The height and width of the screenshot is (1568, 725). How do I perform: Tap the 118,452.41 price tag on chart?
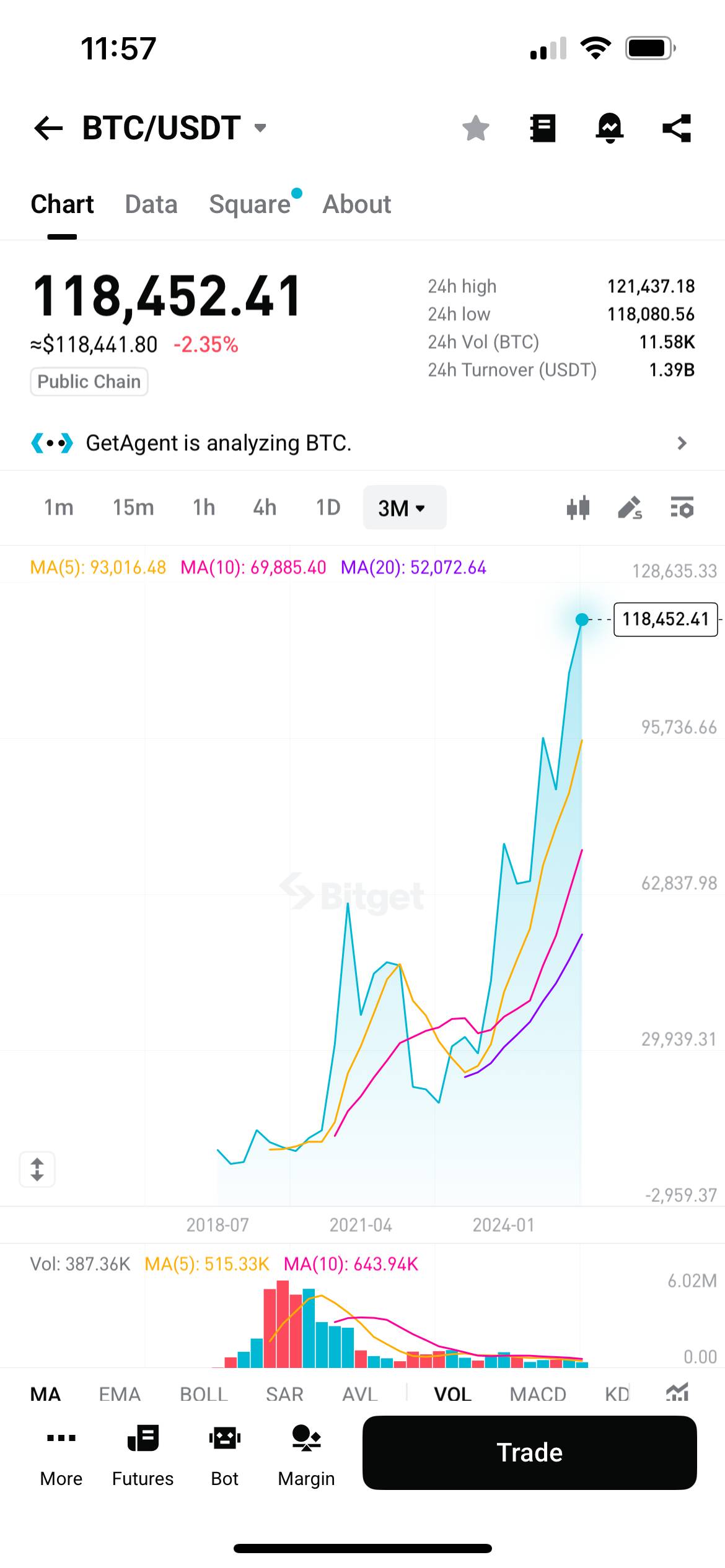[x=665, y=619]
